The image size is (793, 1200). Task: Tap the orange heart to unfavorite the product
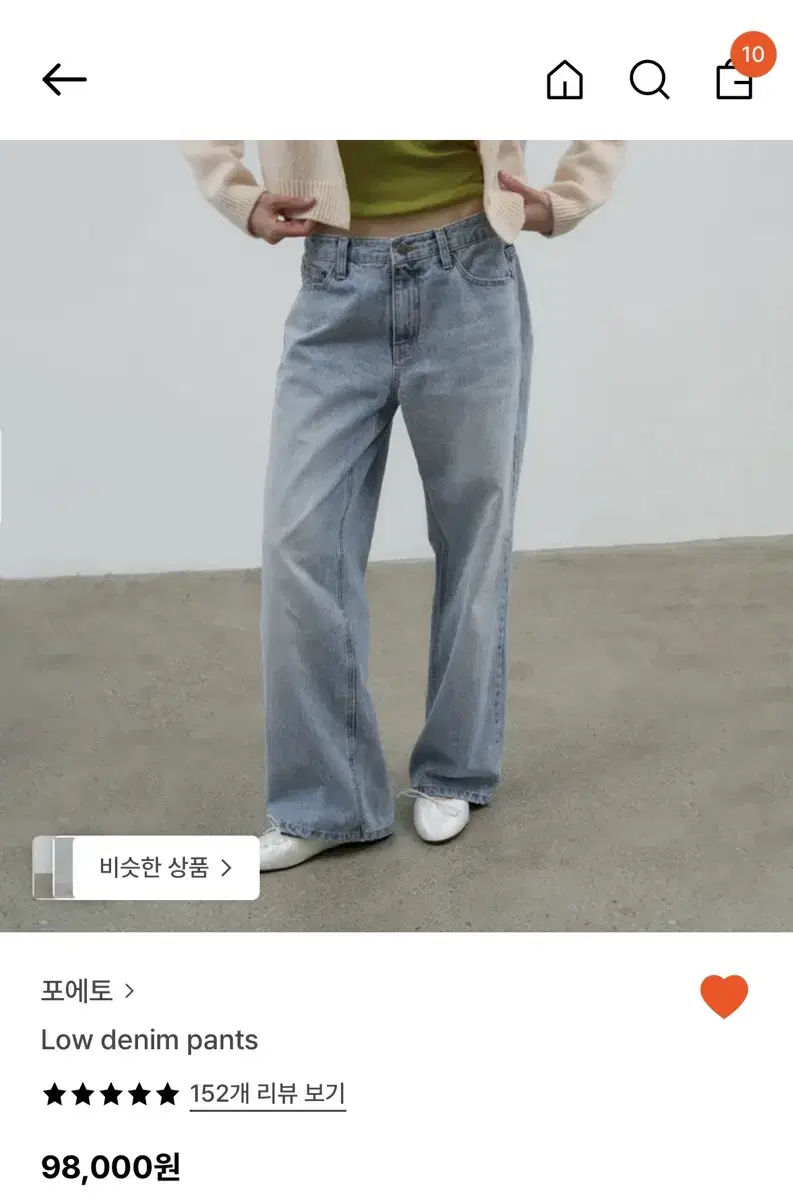point(722,993)
